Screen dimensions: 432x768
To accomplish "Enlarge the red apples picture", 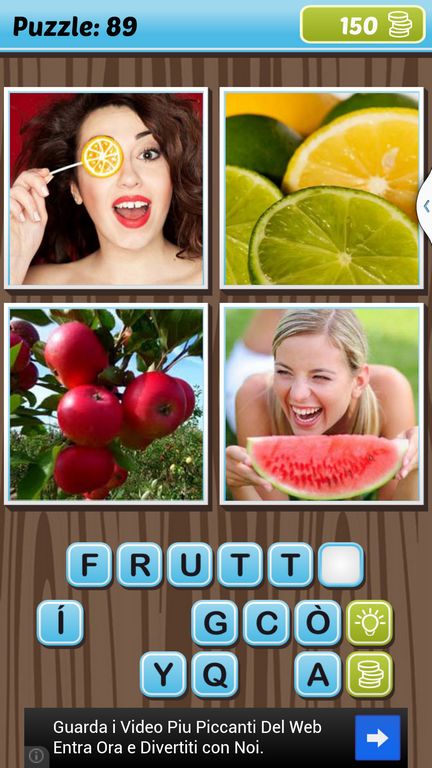I will [x=106, y=404].
